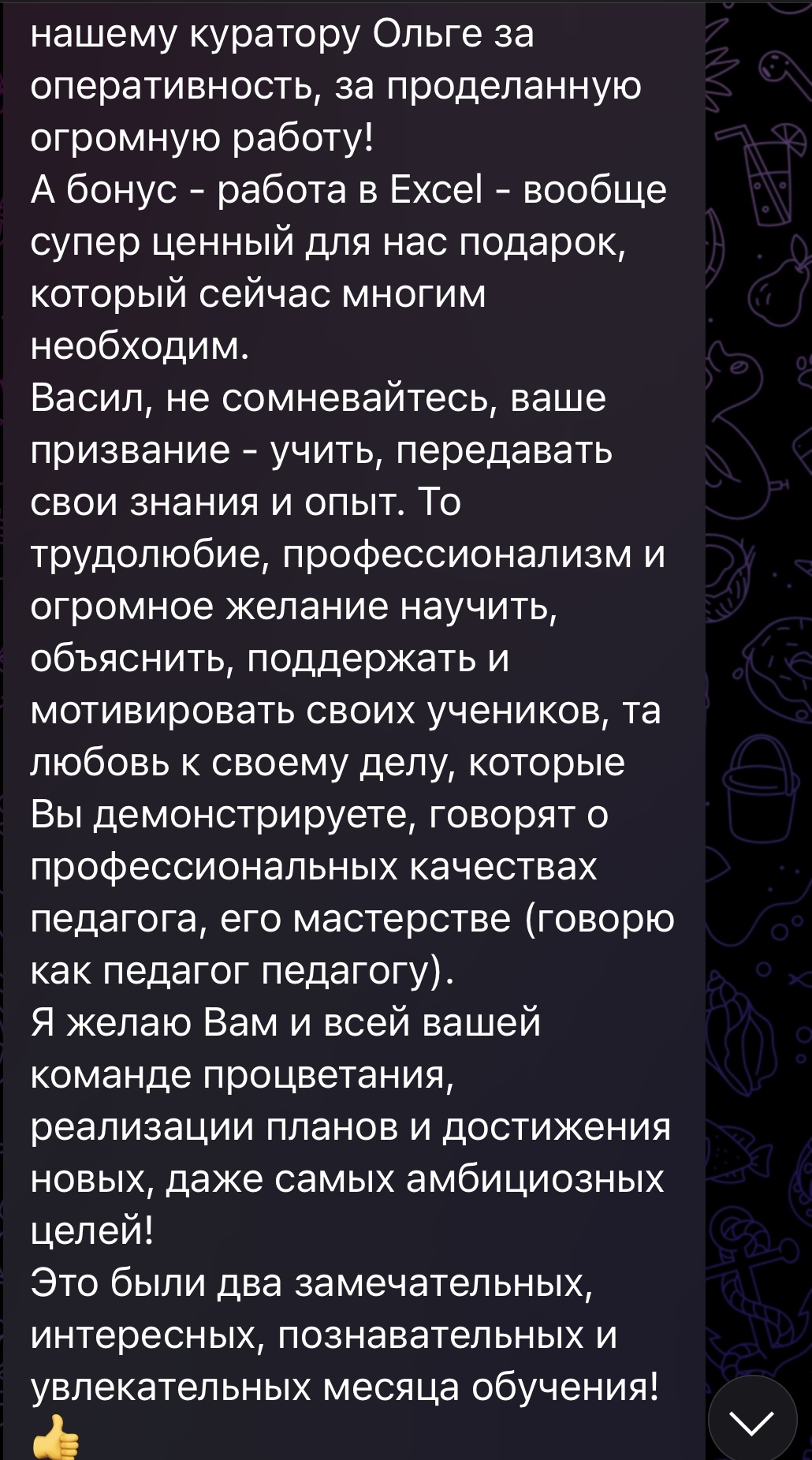Image resolution: width=812 pixels, height=1460 pixels.
Task: Jump to the latest message with down arrow
Action: [x=751, y=1418]
